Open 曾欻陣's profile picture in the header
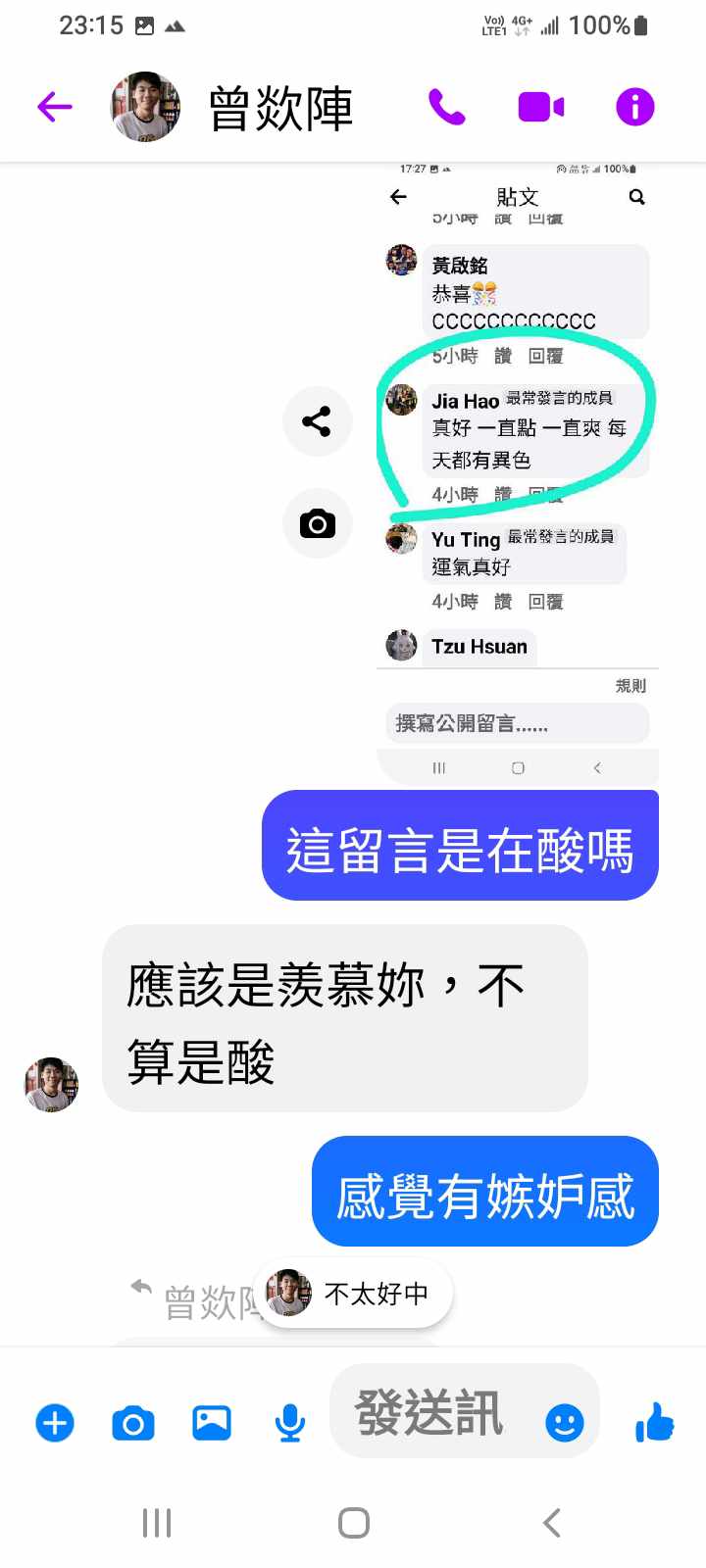The height and width of the screenshot is (1568, 706). [145, 107]
